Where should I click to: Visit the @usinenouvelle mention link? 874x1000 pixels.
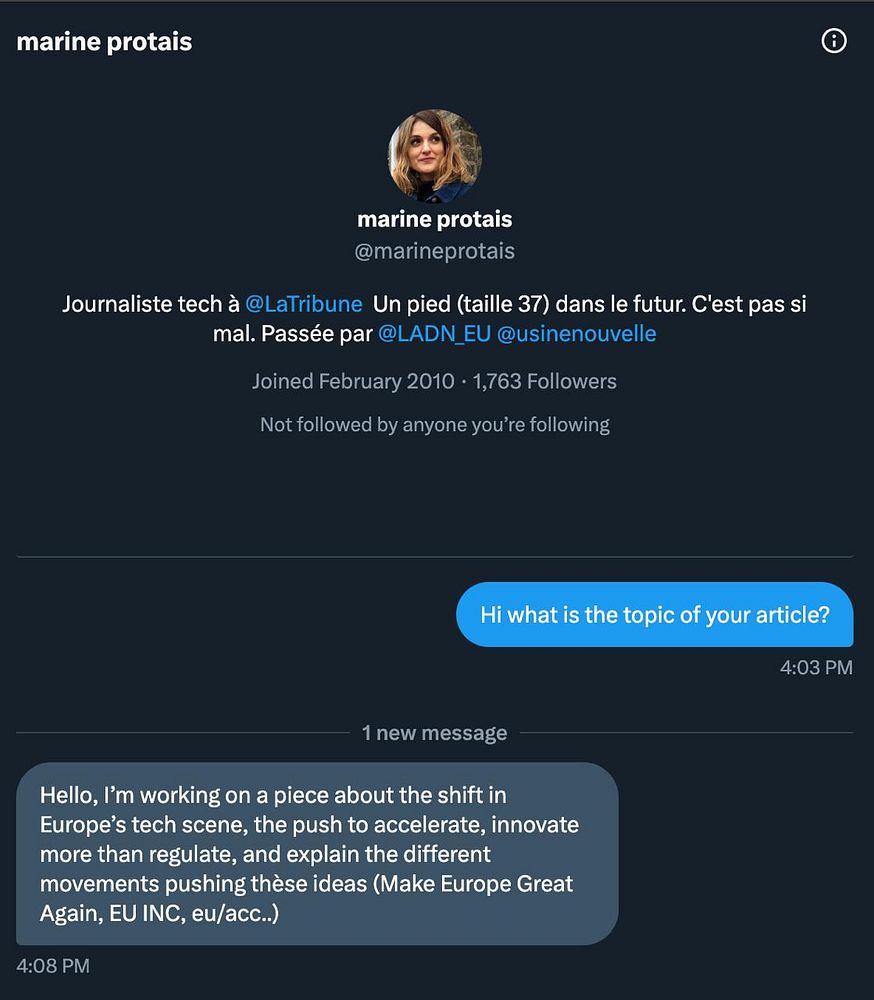coord(576,334)
